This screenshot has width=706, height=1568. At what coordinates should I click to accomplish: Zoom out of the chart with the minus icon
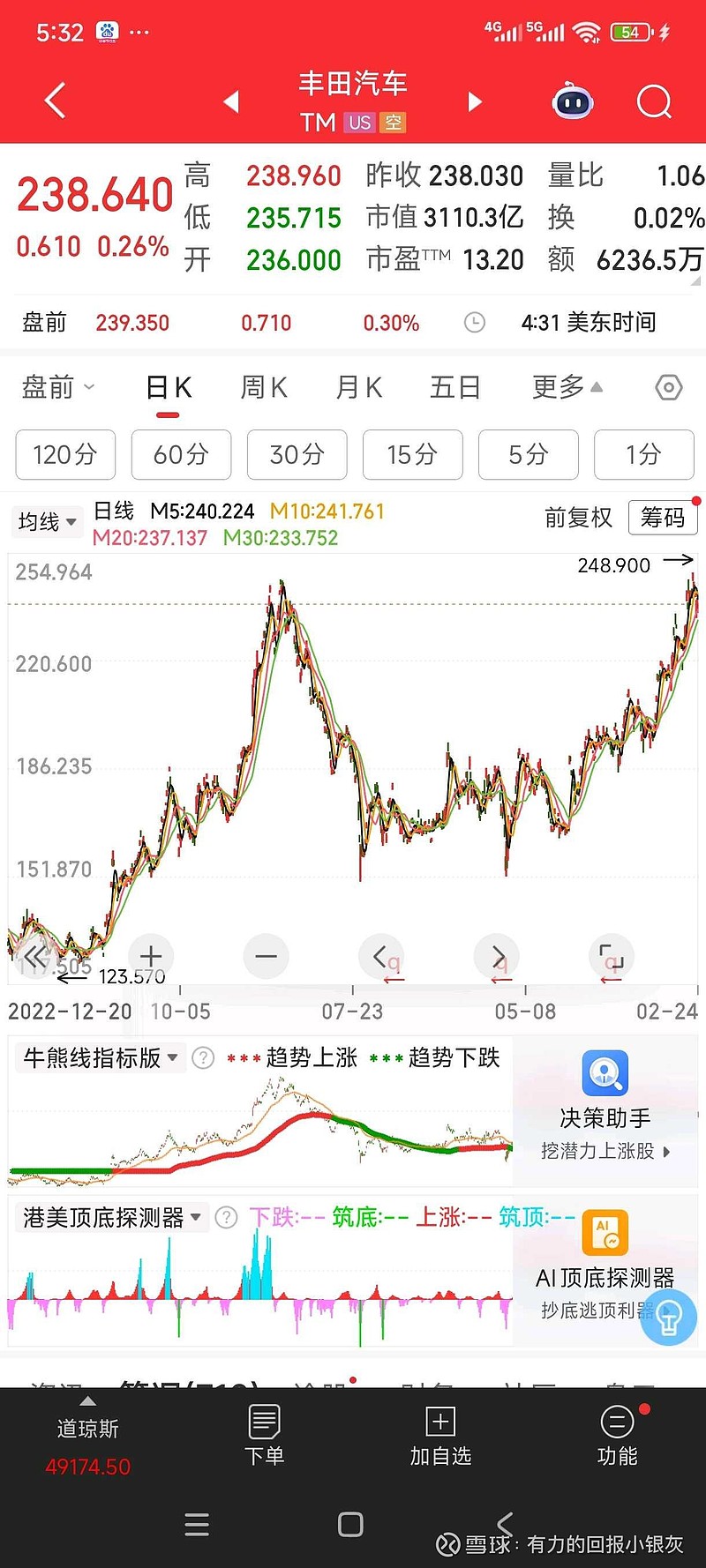(x=266, y=956)
